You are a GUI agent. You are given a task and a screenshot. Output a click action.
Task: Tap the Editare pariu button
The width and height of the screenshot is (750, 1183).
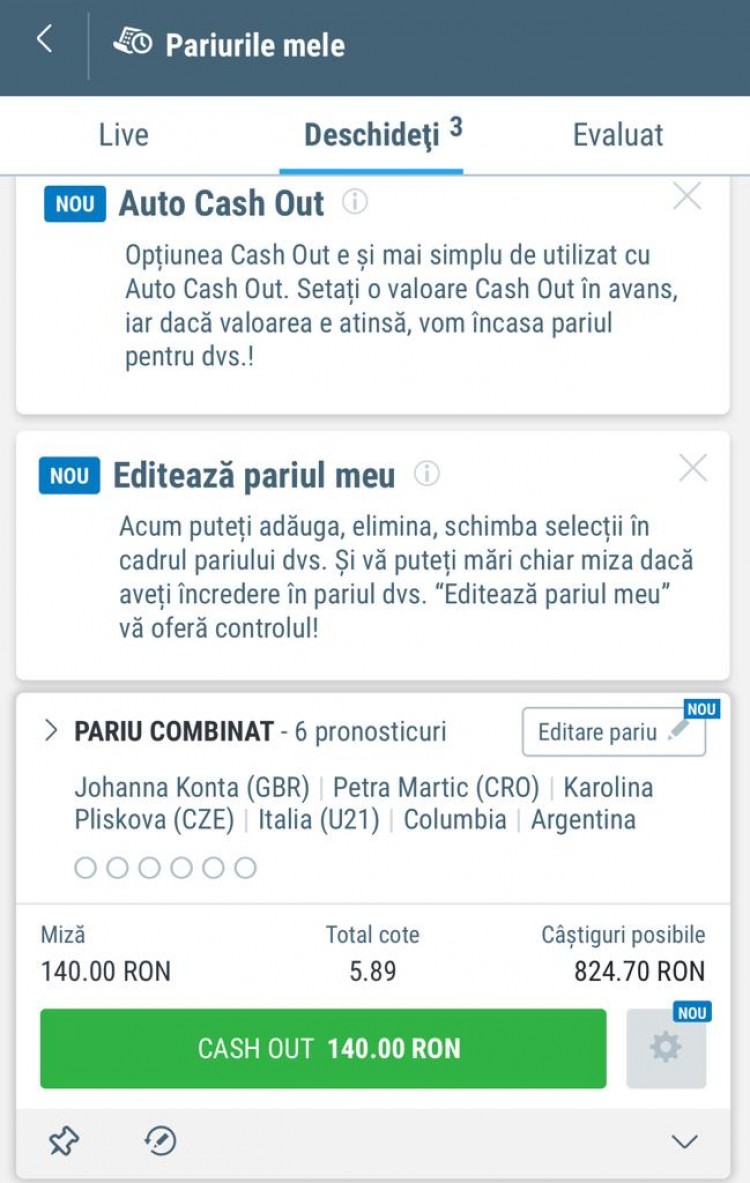[x=613, y=732]
